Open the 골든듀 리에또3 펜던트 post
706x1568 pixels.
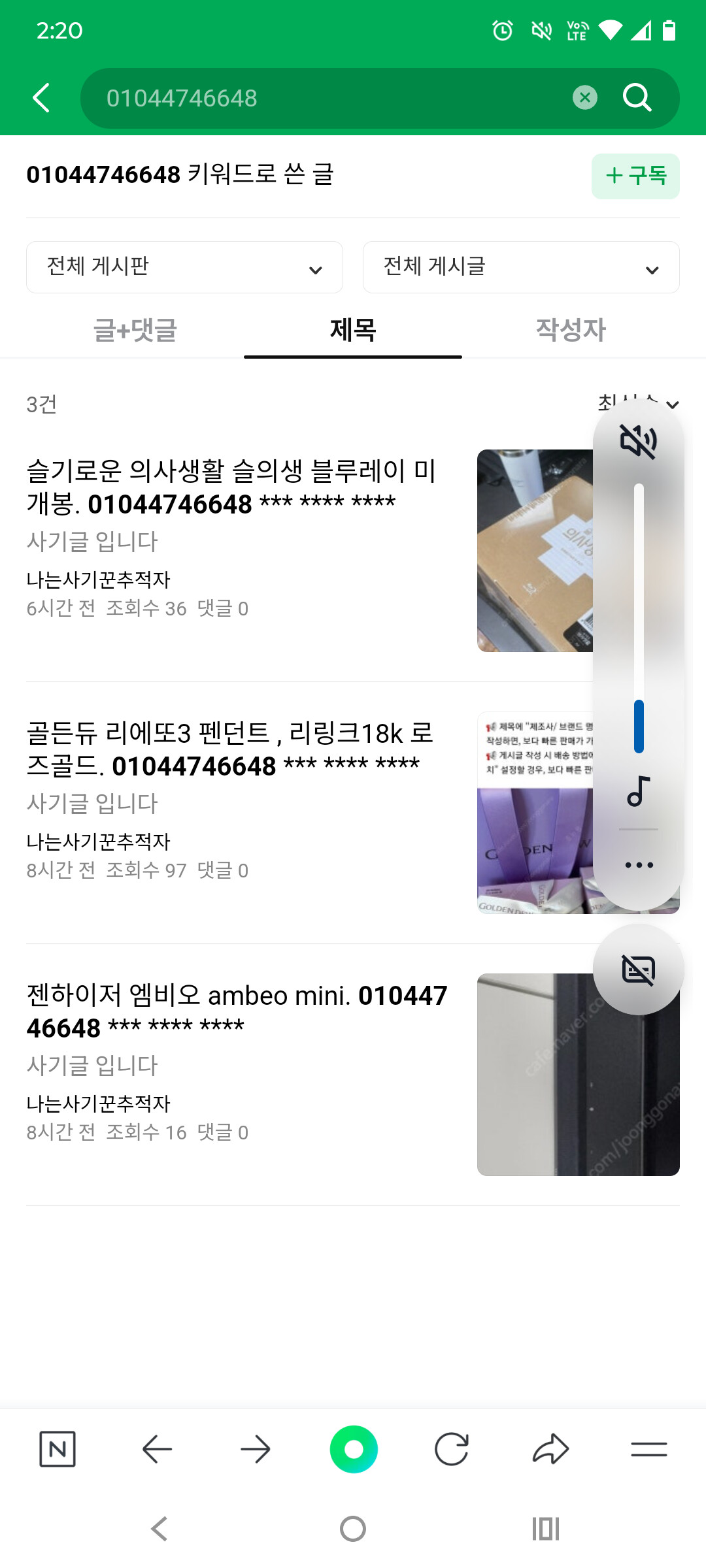coord(232,749)
